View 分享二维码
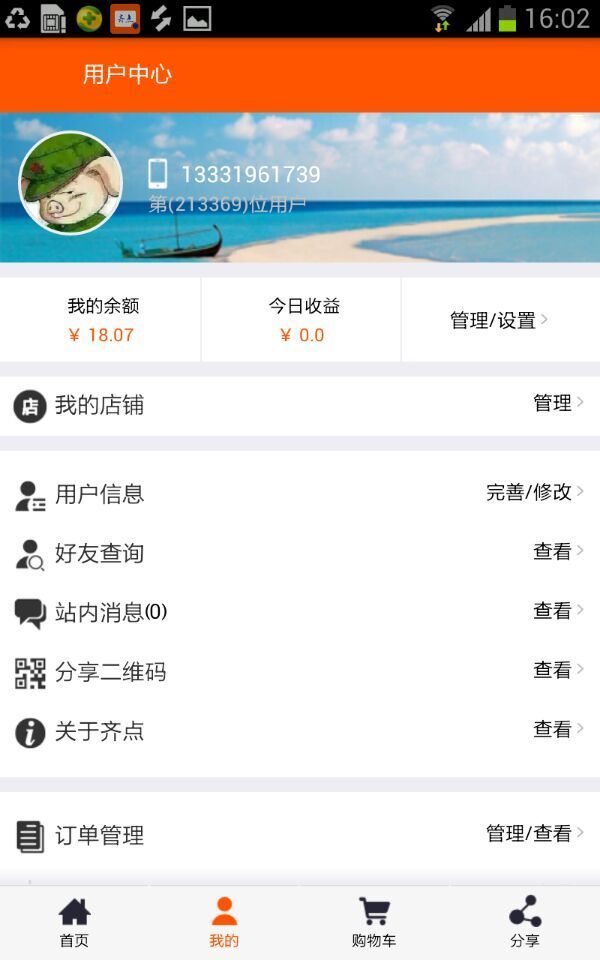 [x=300, y=671]
